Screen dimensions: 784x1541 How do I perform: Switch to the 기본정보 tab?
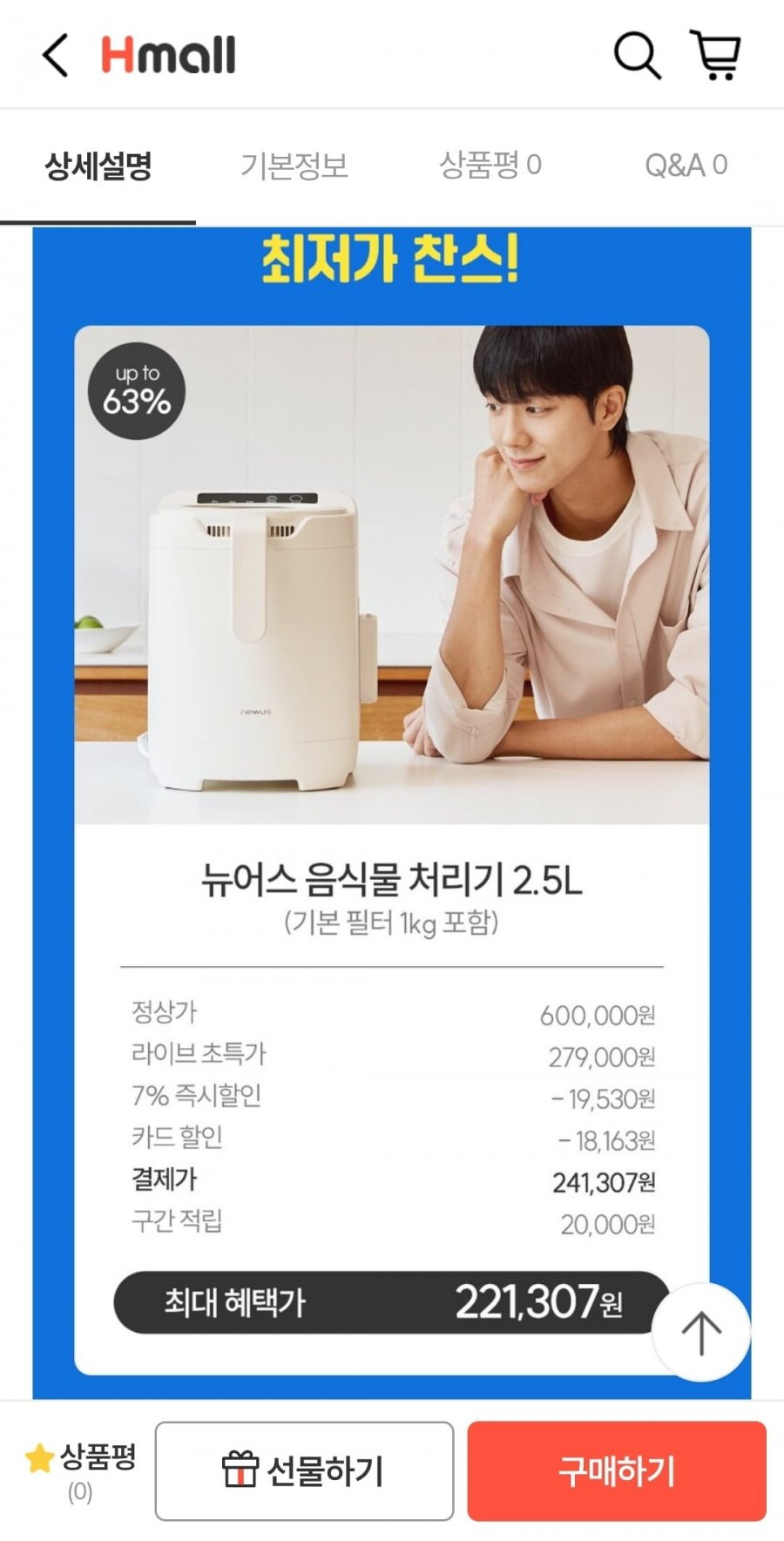294,165
